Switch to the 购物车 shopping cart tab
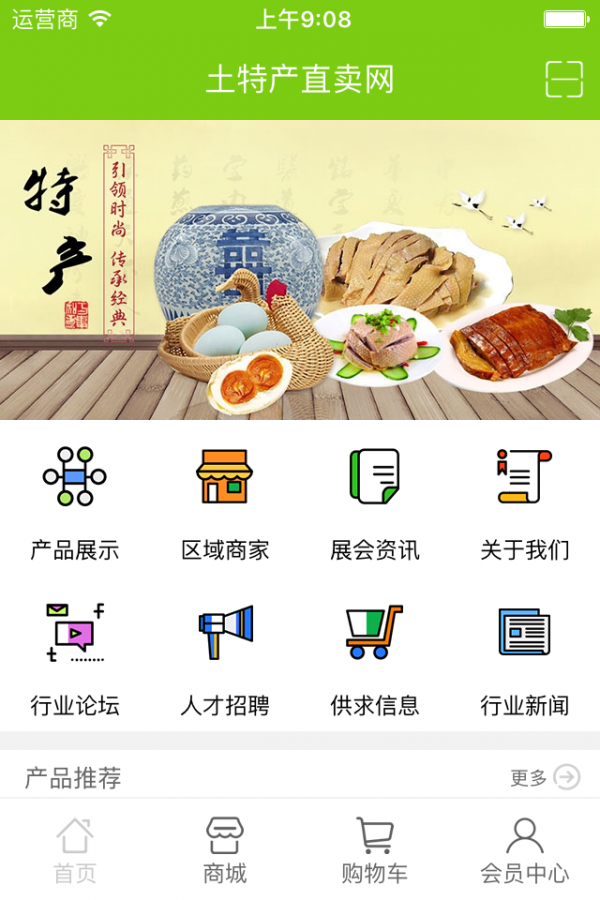The height and width of the screenshot is (900, 600). [375, 850]
